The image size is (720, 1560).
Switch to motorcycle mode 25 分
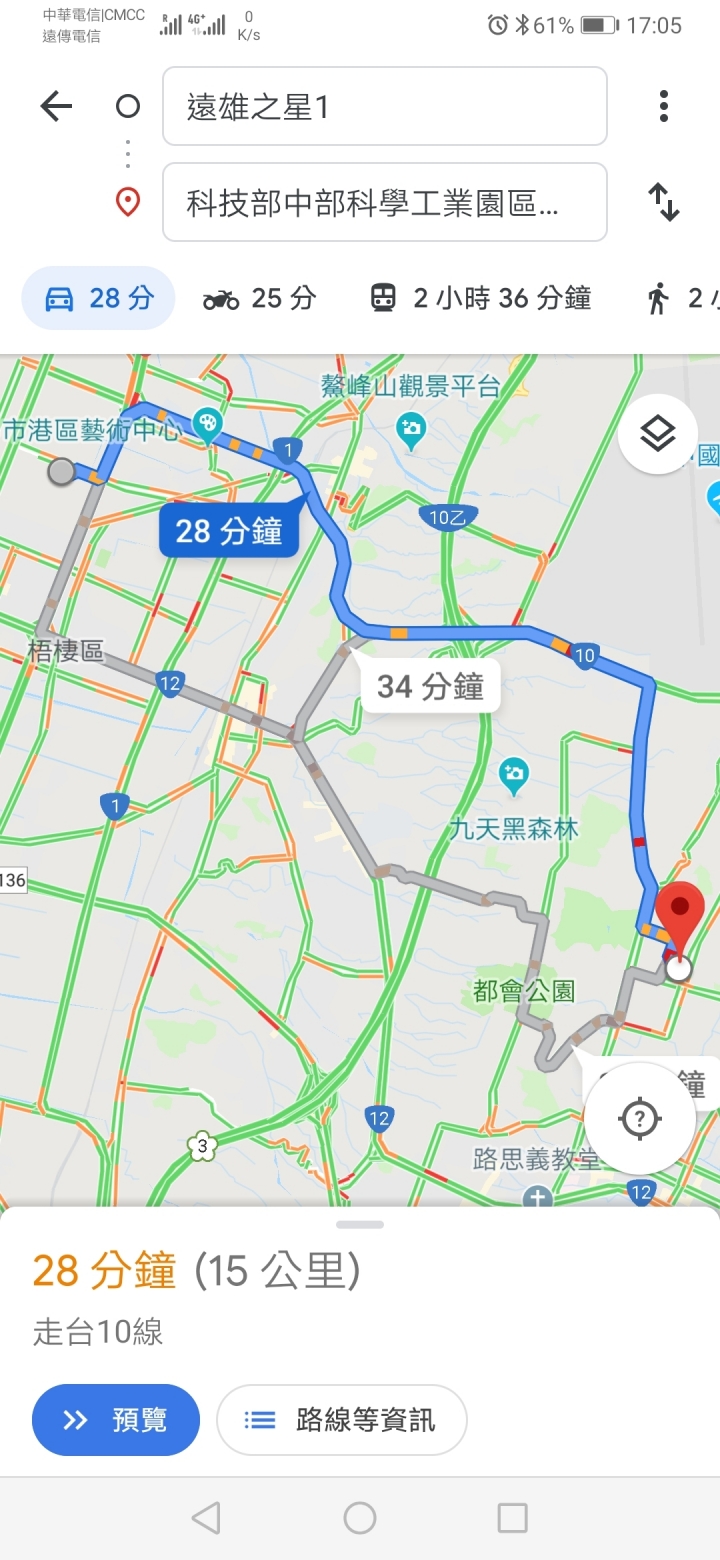click(x=259, y=298)
